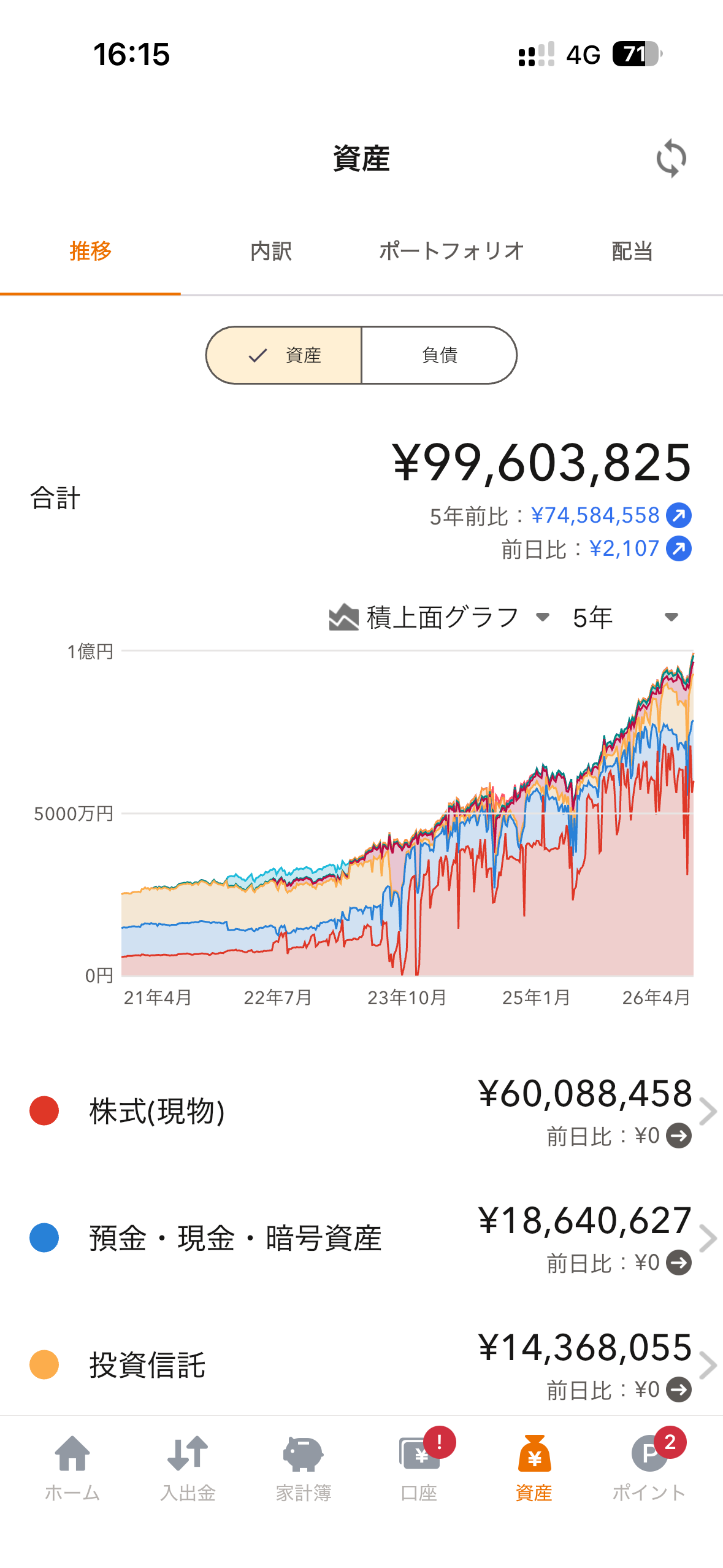
Task: Open the 口座 tab
Action: point(419,1467)
